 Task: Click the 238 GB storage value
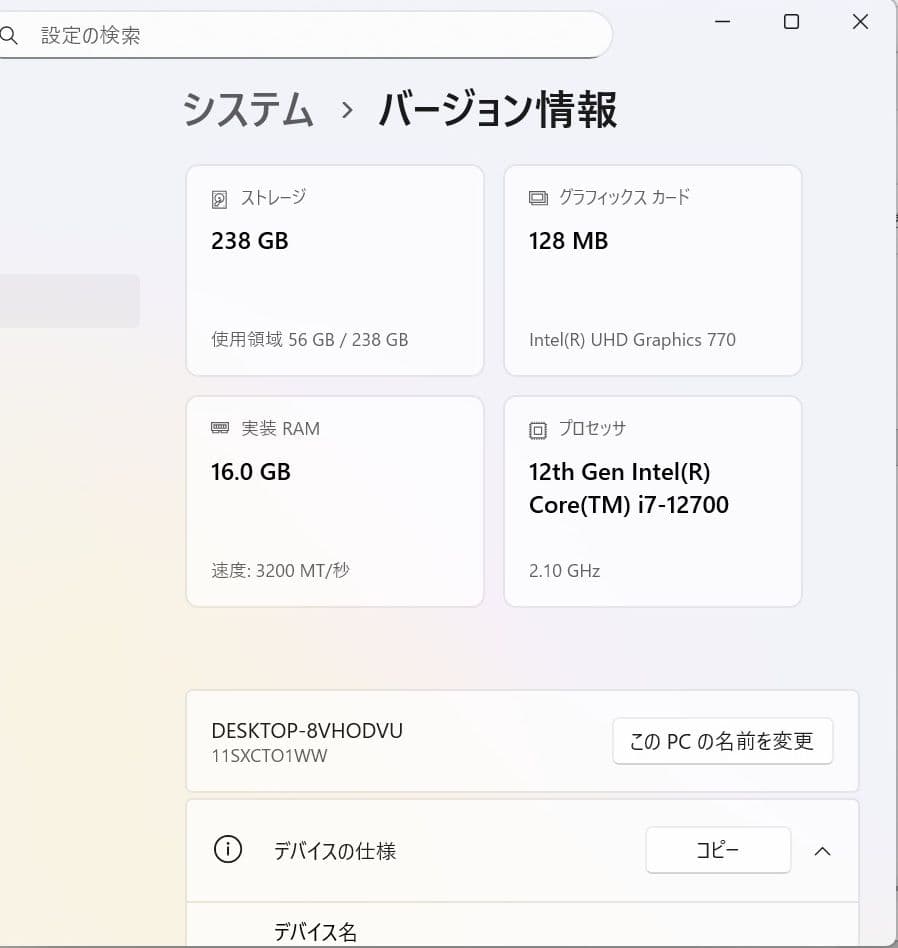pos(249,240)
